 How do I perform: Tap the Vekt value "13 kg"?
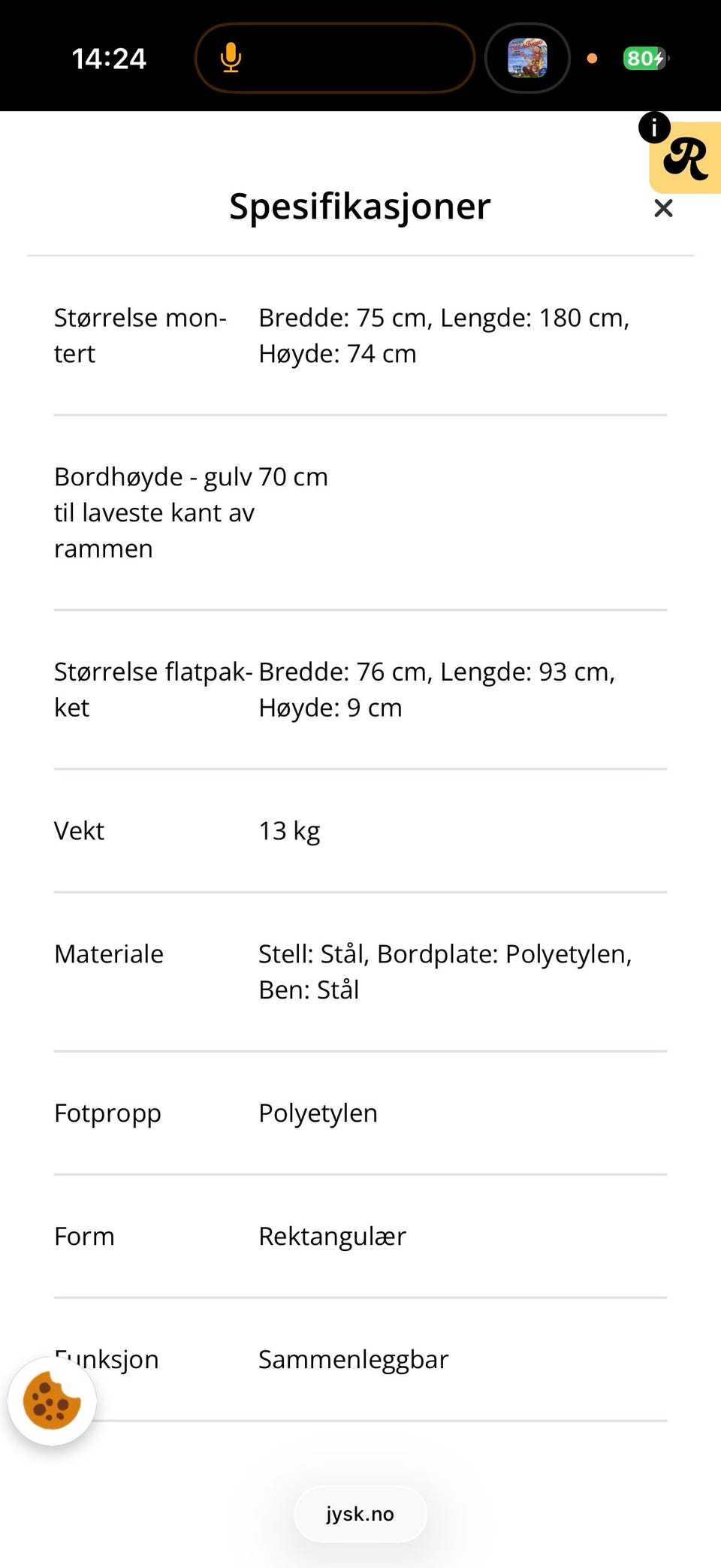(289, 830)
